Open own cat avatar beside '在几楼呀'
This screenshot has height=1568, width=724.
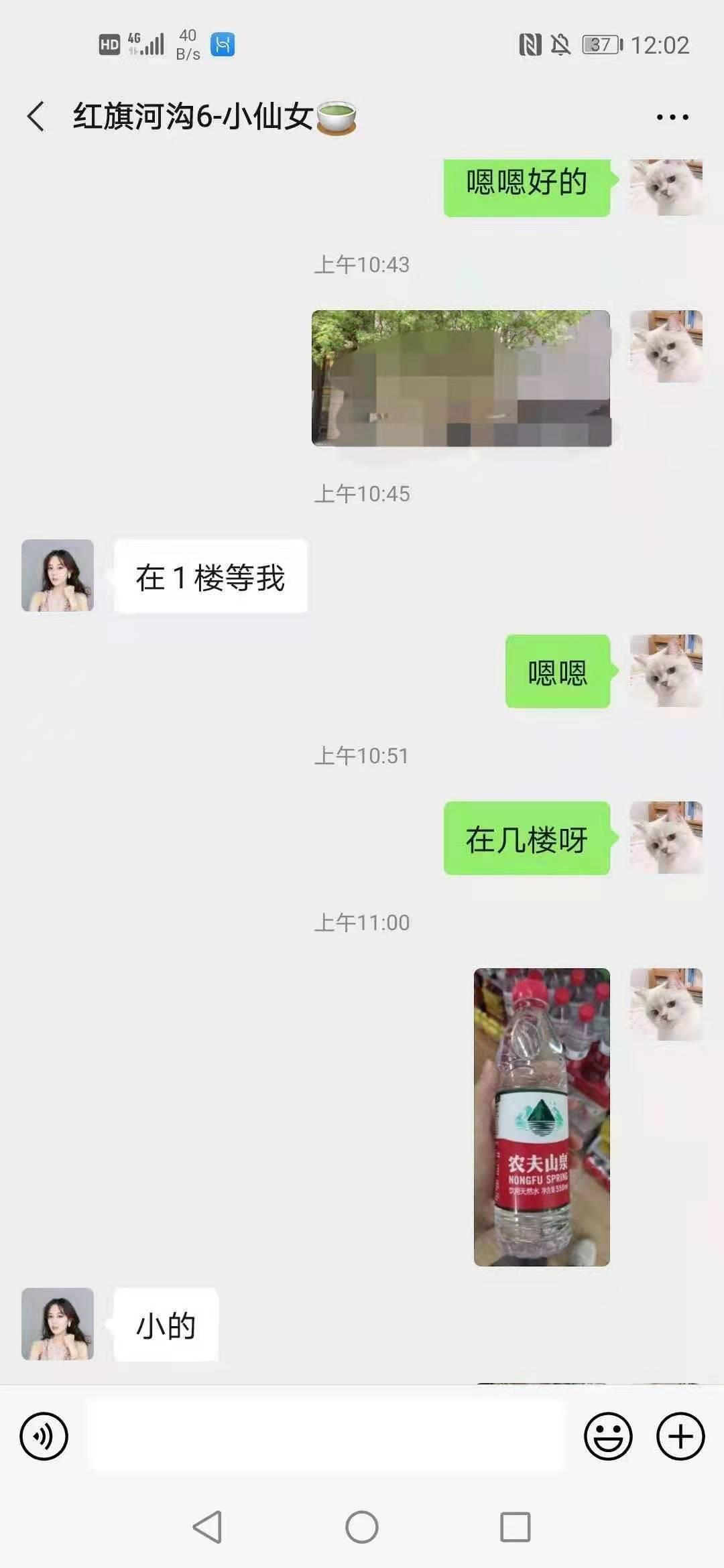[x=666, y=838]
